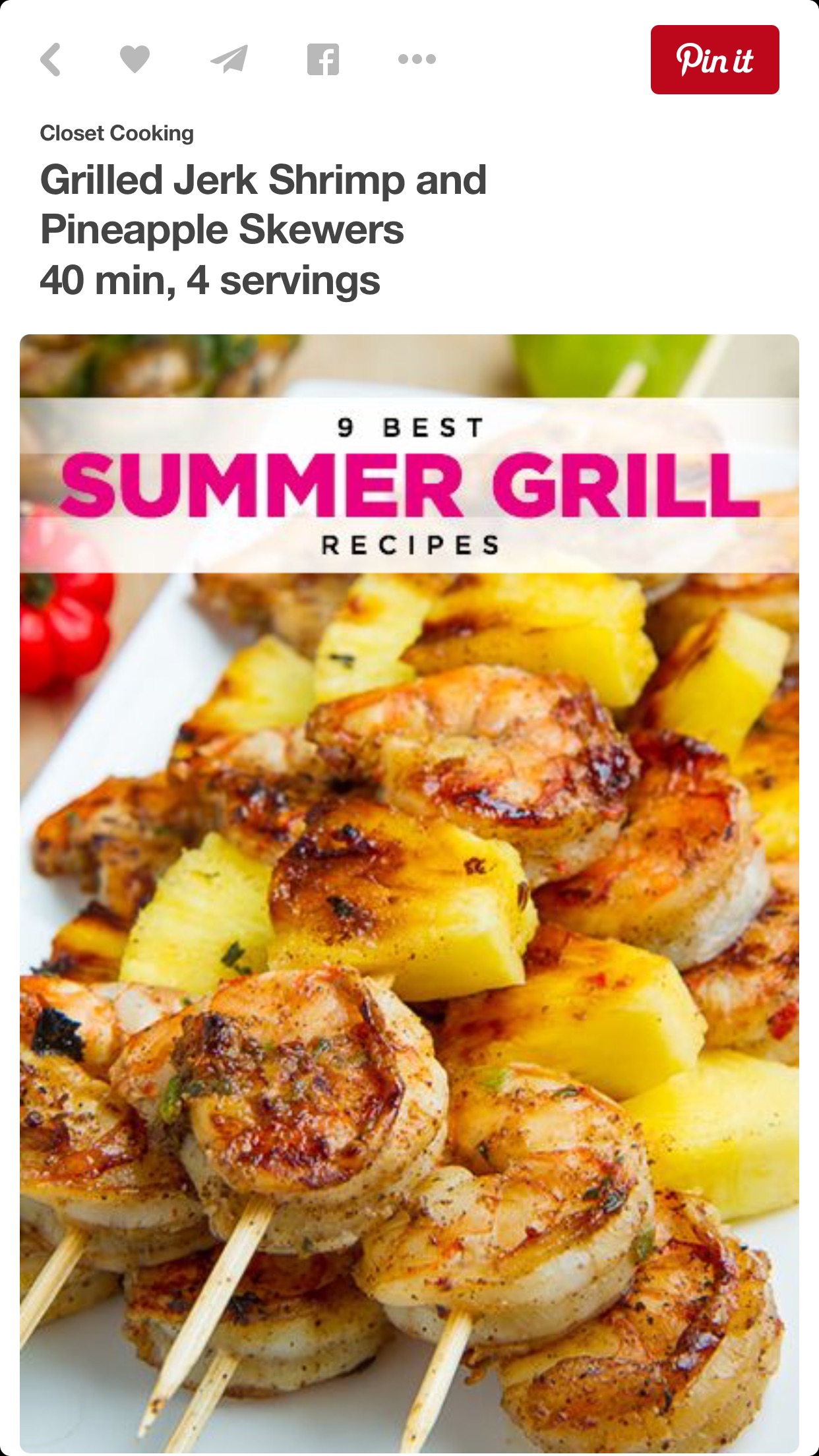Screen dimensions: 819x1456
Task: Tap the red Pin it button
Action: click(714, 60)
